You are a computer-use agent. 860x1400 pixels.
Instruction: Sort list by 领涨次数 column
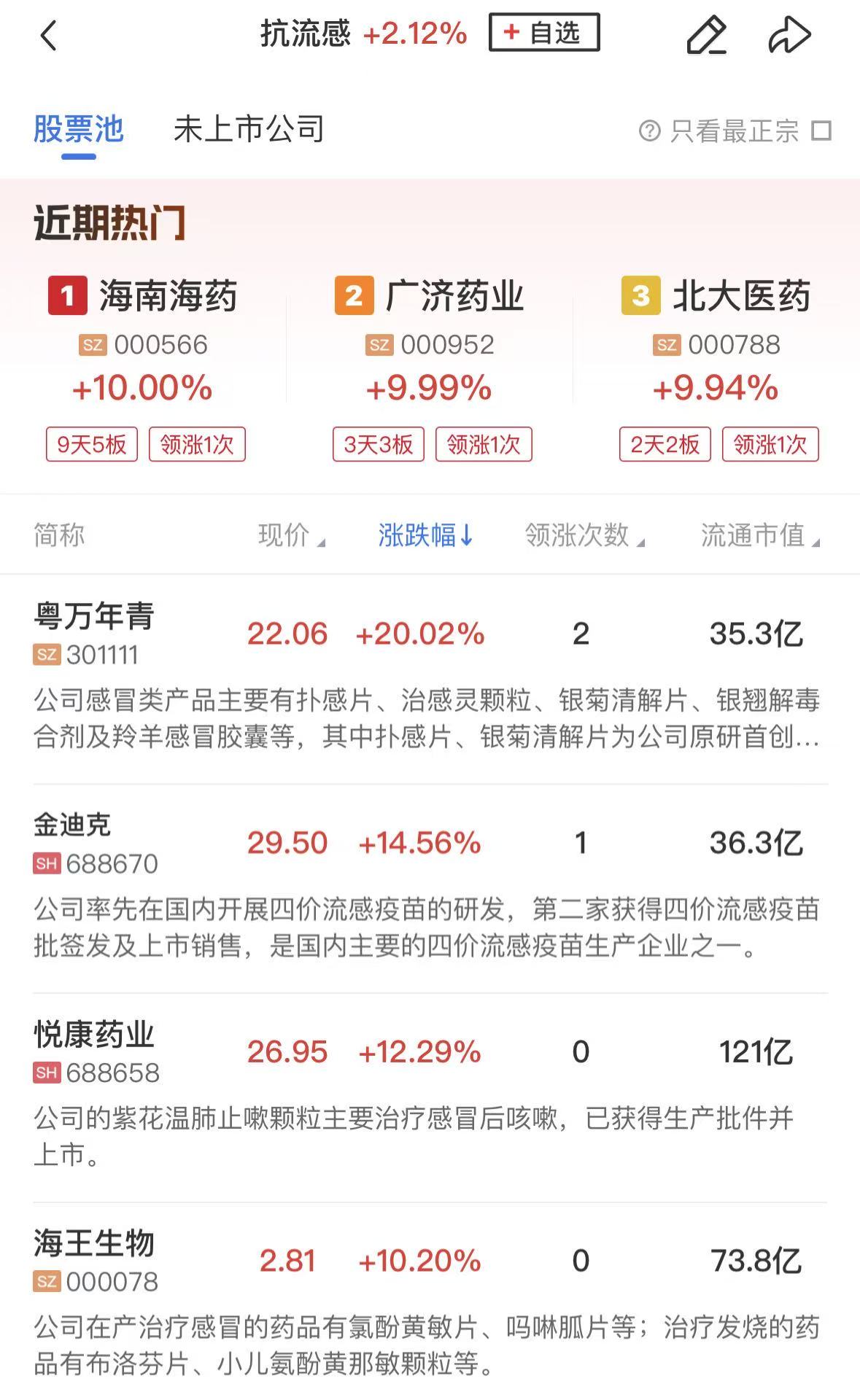[x=584, y=535]
